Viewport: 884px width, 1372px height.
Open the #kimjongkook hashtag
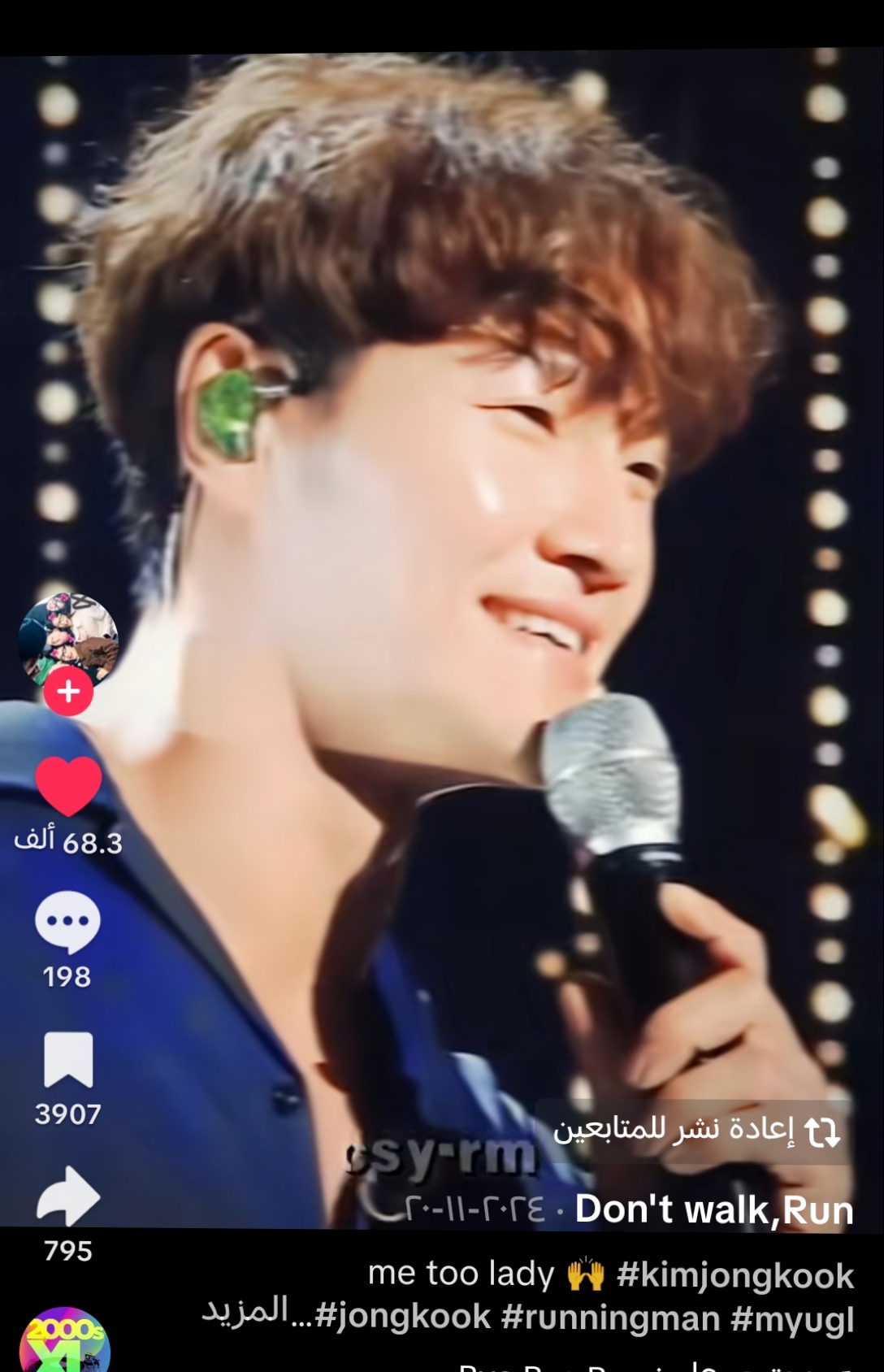click(735, 1275)
